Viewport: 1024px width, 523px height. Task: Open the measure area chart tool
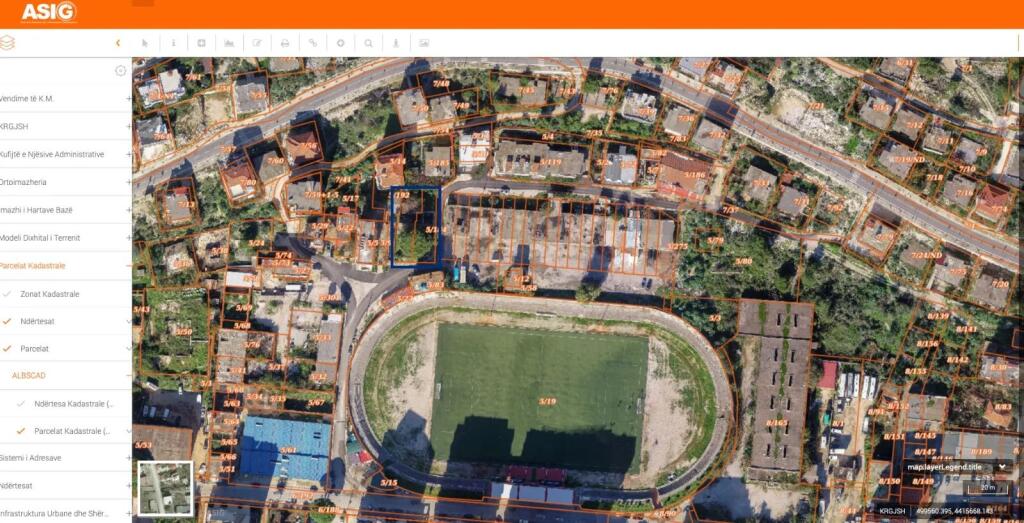coord(229,43)
